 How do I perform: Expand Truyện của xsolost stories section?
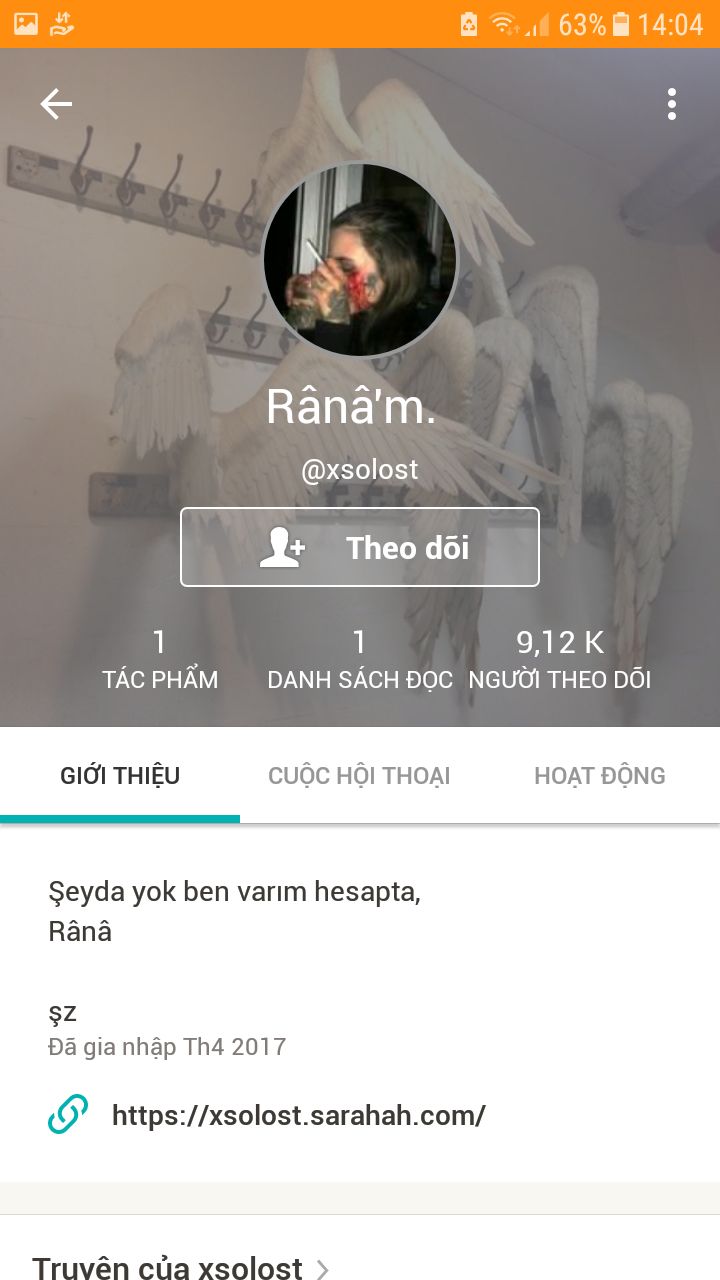pyautogui.click(x=181, y=1268)
